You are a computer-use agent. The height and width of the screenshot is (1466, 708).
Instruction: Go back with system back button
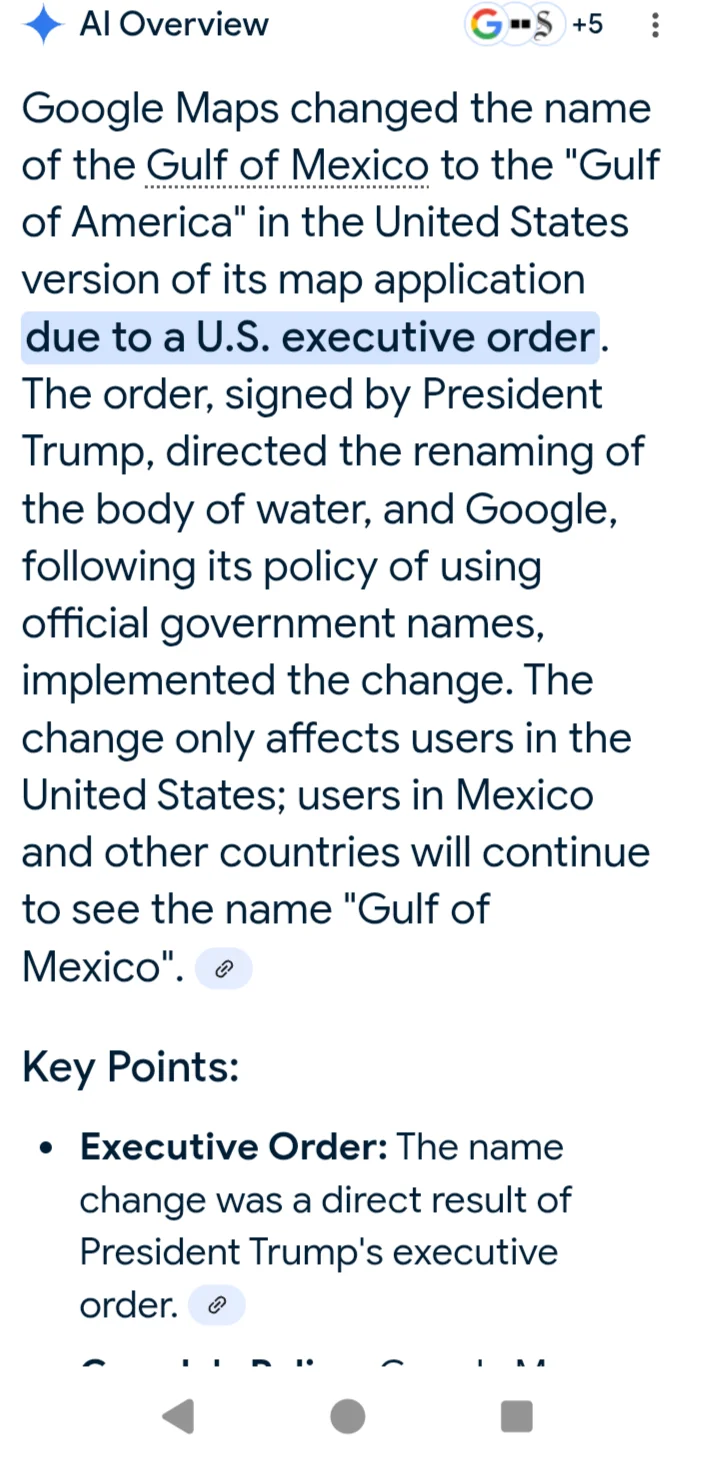point(178,1416)
